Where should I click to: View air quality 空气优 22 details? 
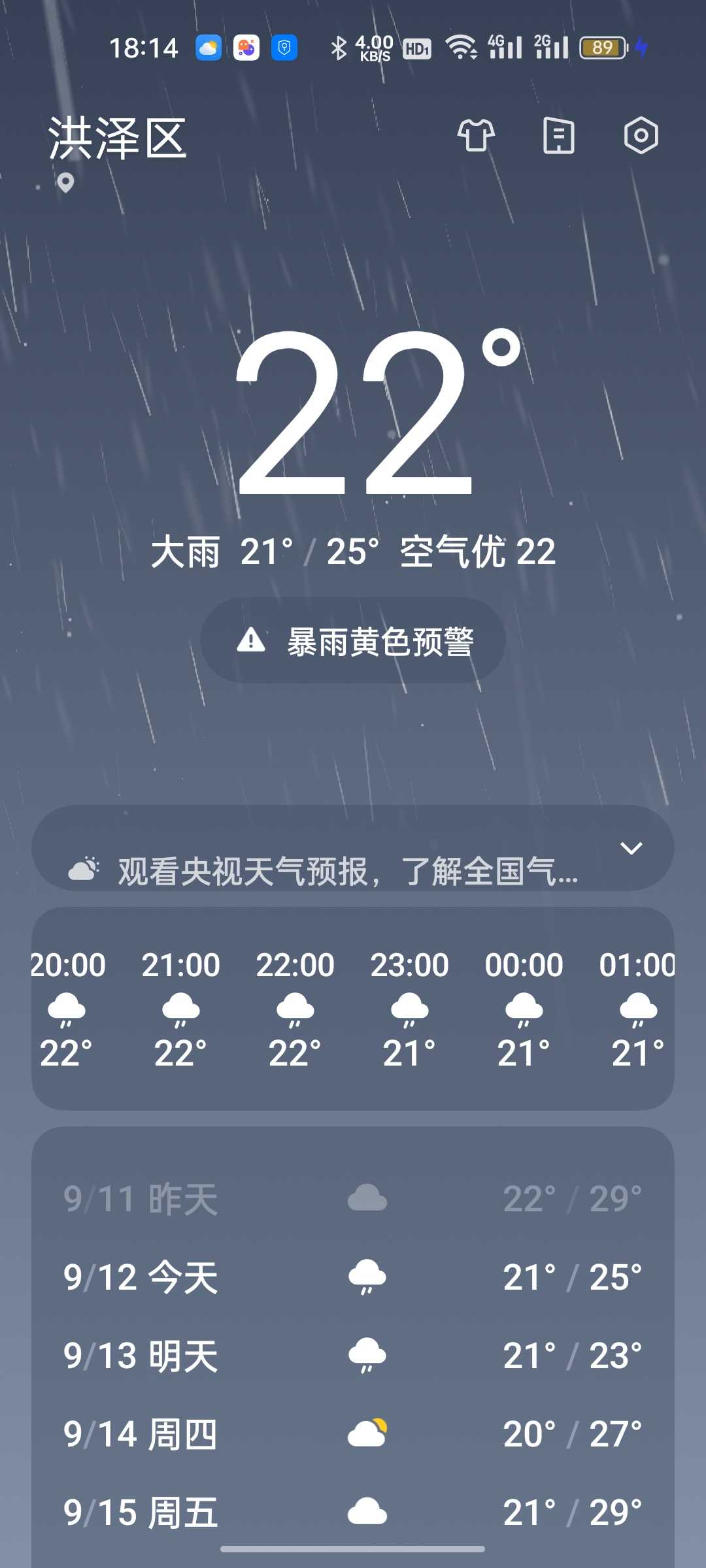[478, 551]
